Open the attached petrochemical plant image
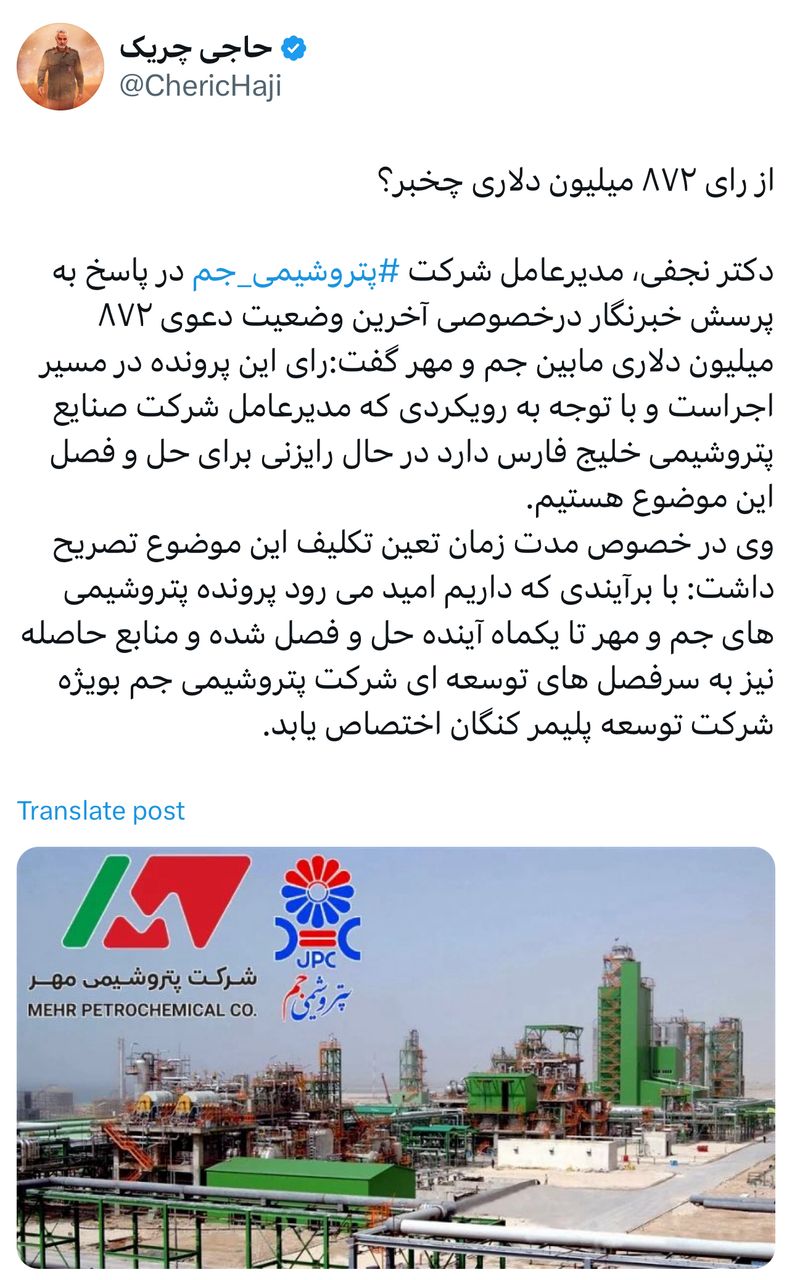 [x=396, y=1057]
